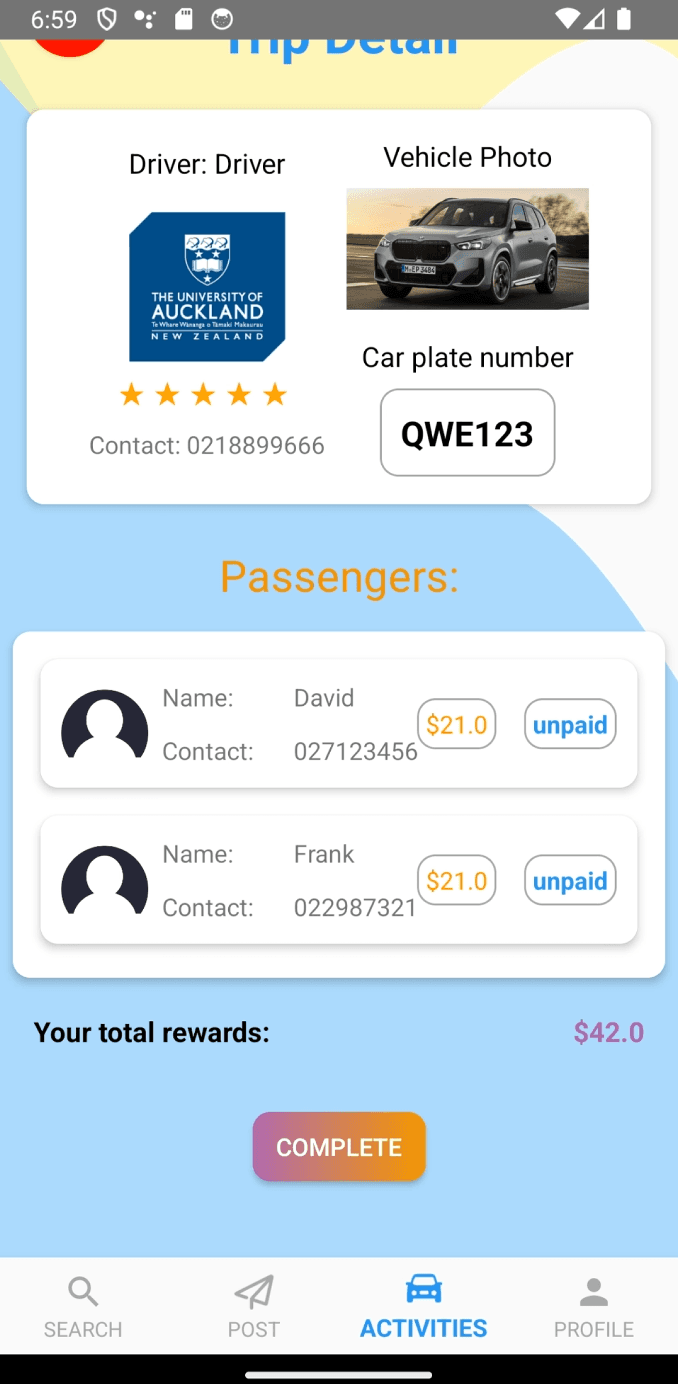Tap Frank's unpaid status button

click(570, 880)
